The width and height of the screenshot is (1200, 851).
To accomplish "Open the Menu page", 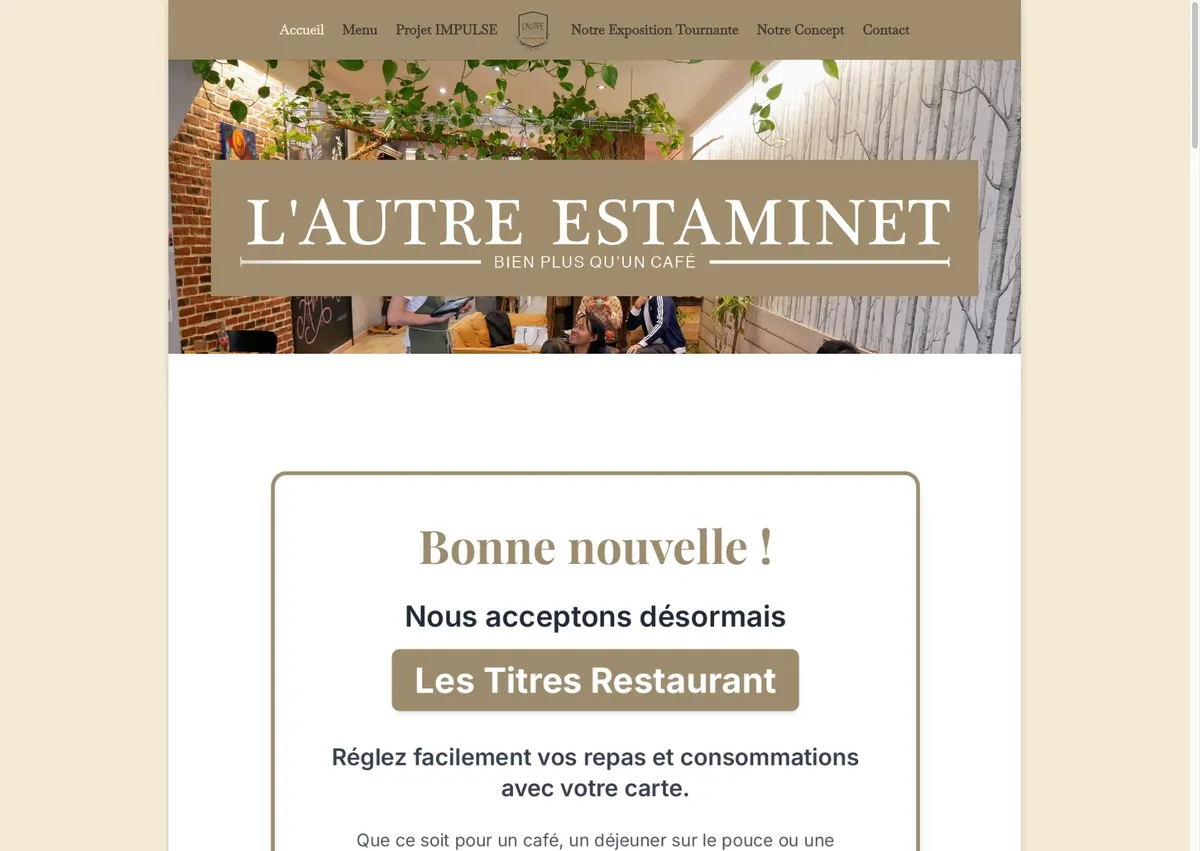I will (359, 30).
